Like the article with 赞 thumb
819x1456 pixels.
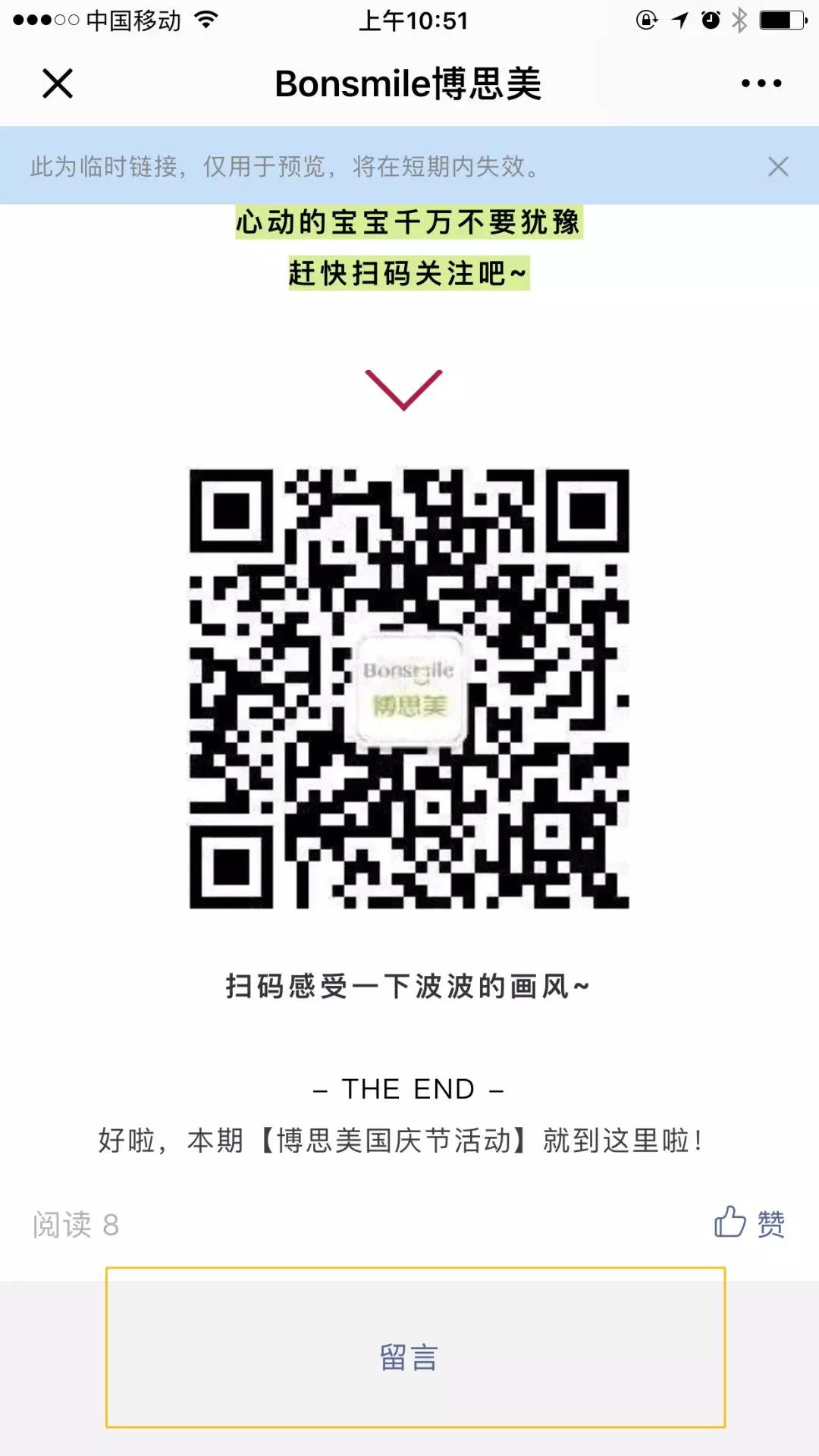click(x=749, y=1222)
